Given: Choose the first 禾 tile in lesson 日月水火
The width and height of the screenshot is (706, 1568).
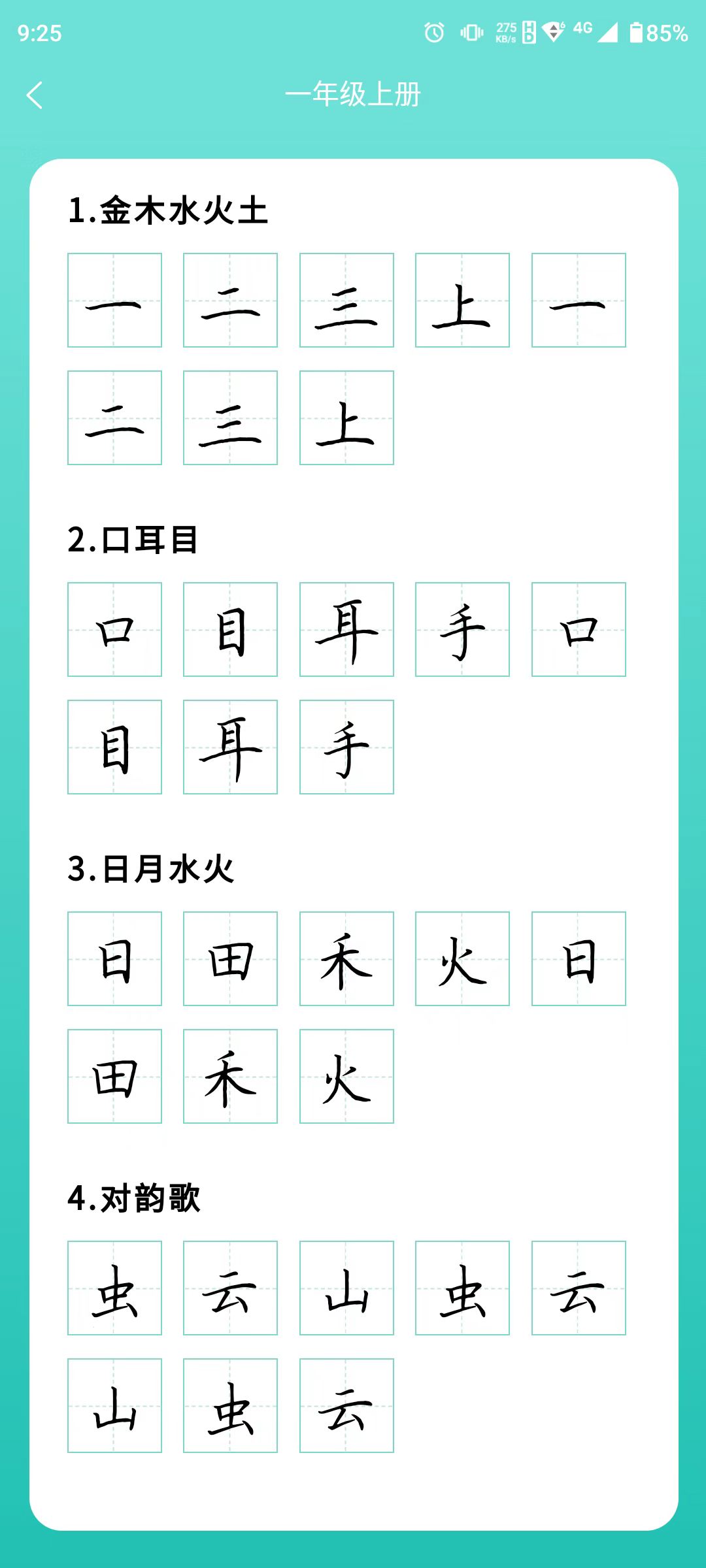Looking at the screenshot, I should (x=346, y=958).
